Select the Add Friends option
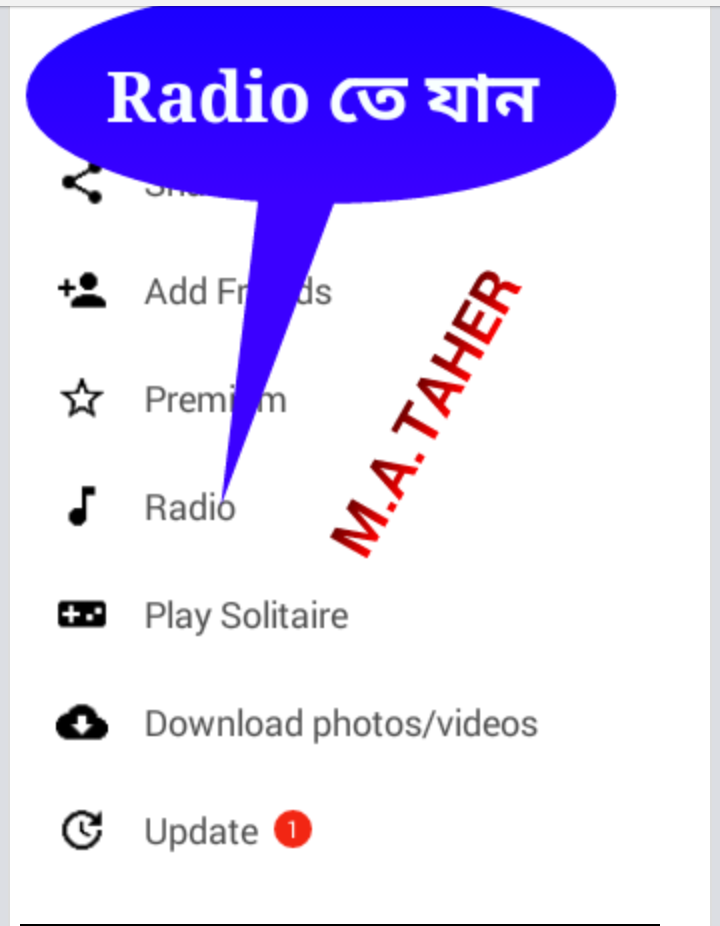 coord(238,291)
